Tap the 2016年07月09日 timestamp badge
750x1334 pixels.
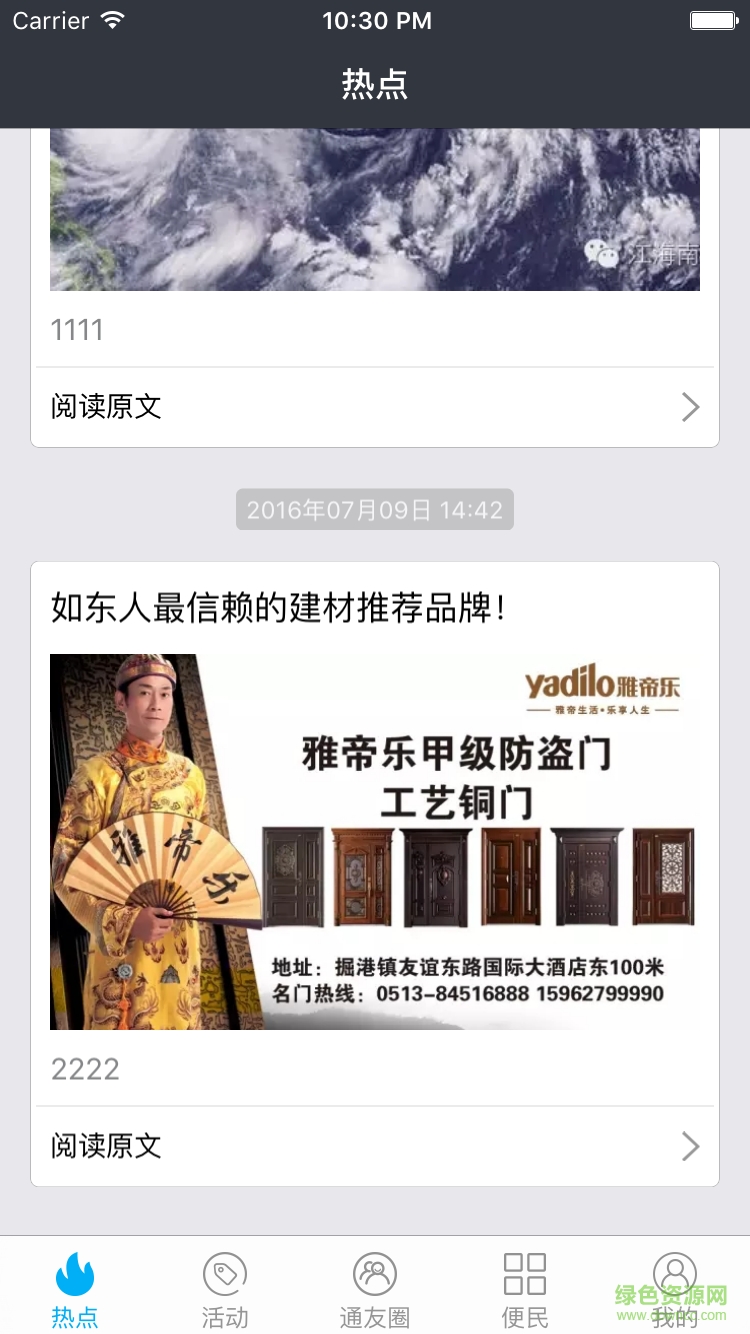coord(374,509)
